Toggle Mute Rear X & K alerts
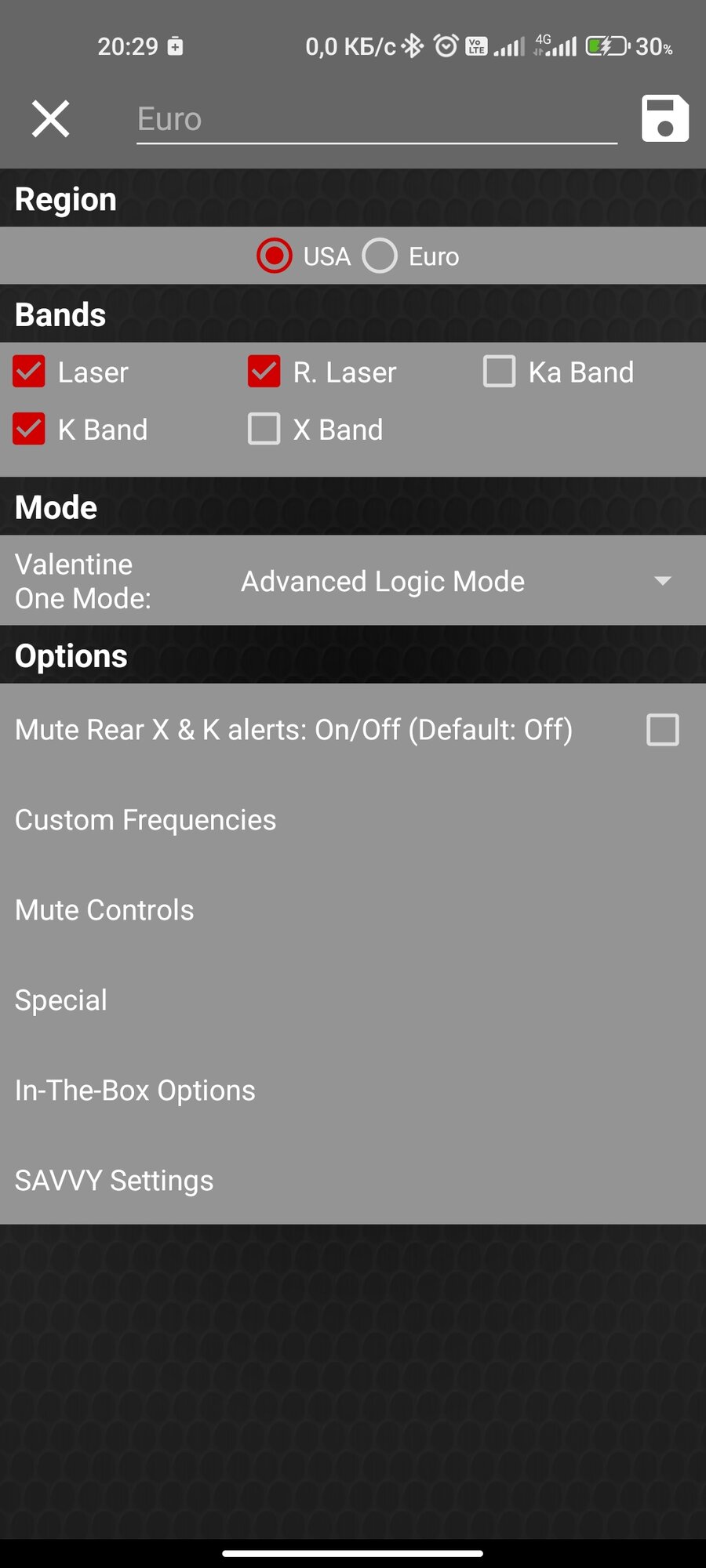This screenshot has width=706, height=1568. pos(662,730)
